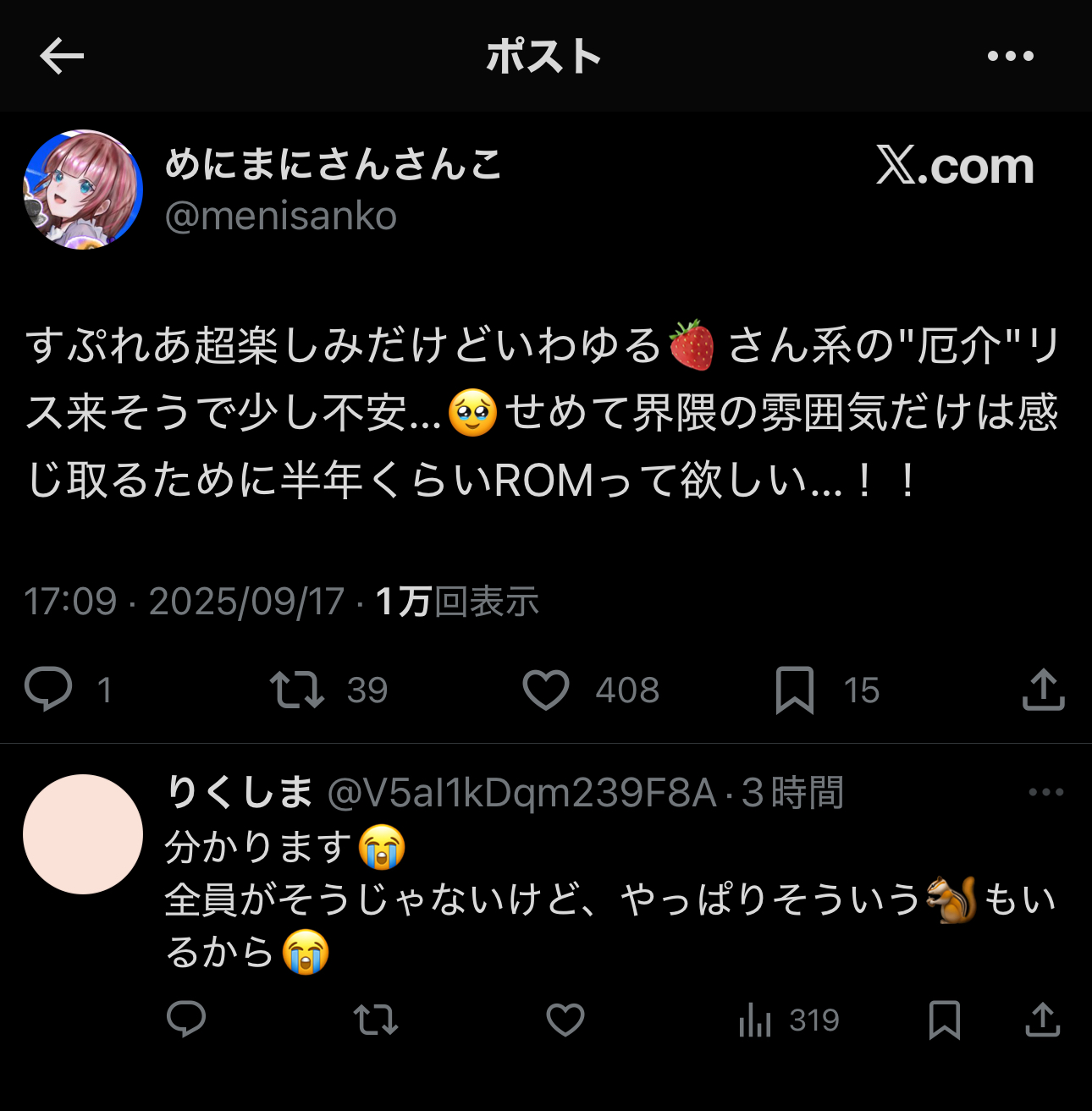Screen dimensions: 1092x1111
Task: View analytics for りくしま's reply
Action: pos(755,1020)
